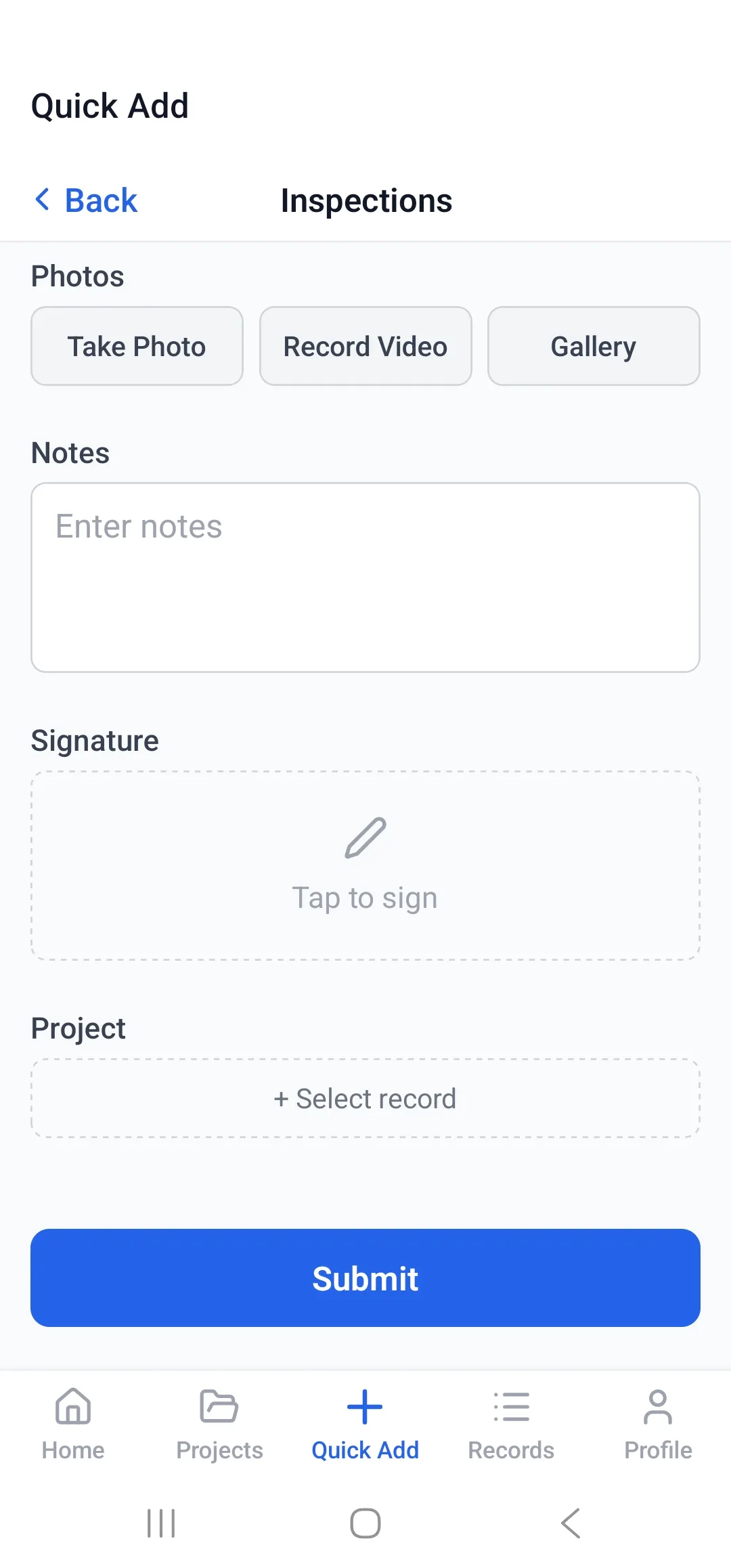Select a record for Project
The height and width of the screenshot is (1568, 731).
point(365,1098)
